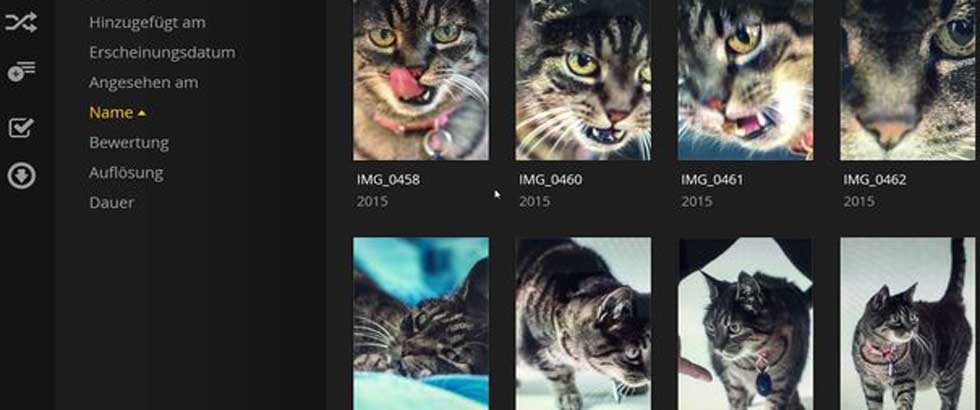The image size is (980, 410).
Task: Sort by Auflösung
Action: (125, 172)
